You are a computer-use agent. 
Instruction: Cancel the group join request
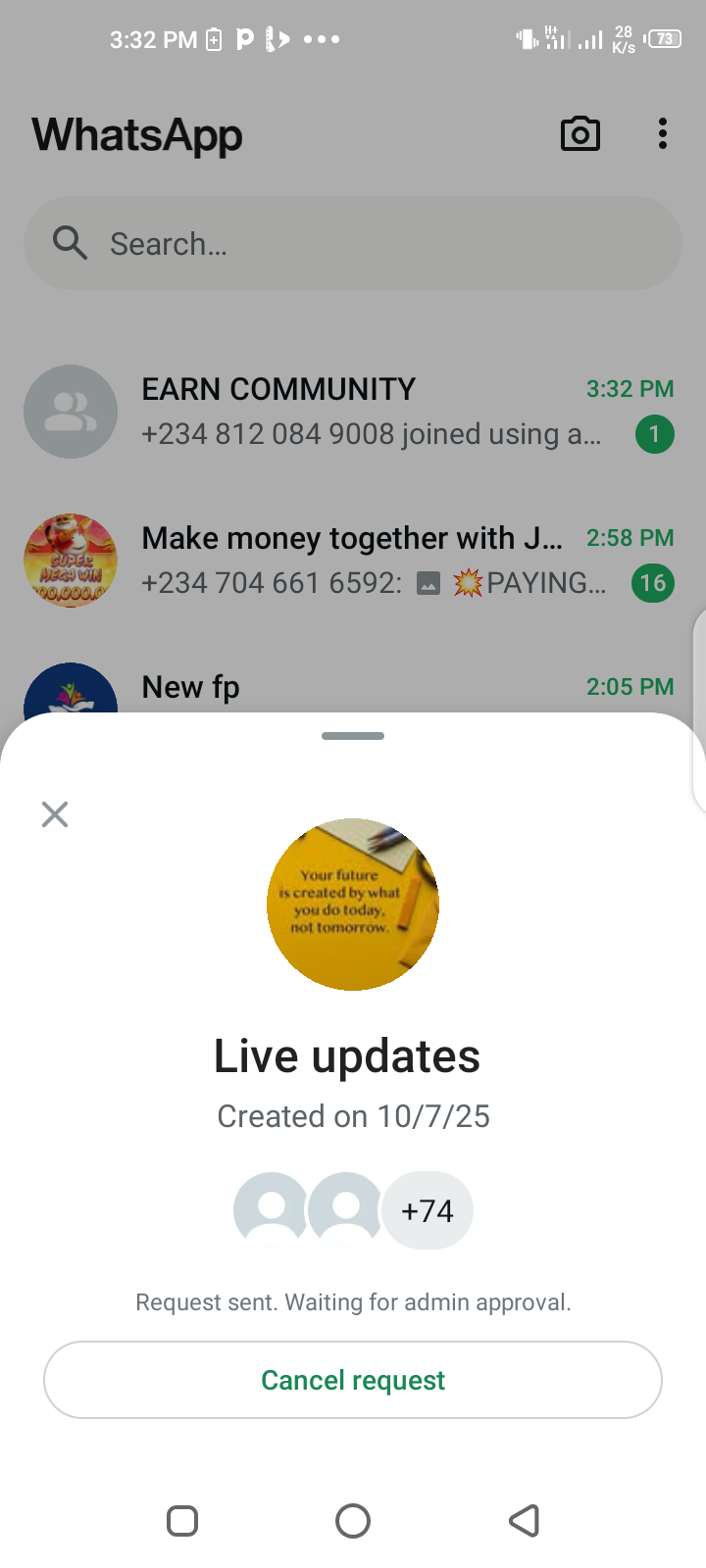pos(353,1380)
